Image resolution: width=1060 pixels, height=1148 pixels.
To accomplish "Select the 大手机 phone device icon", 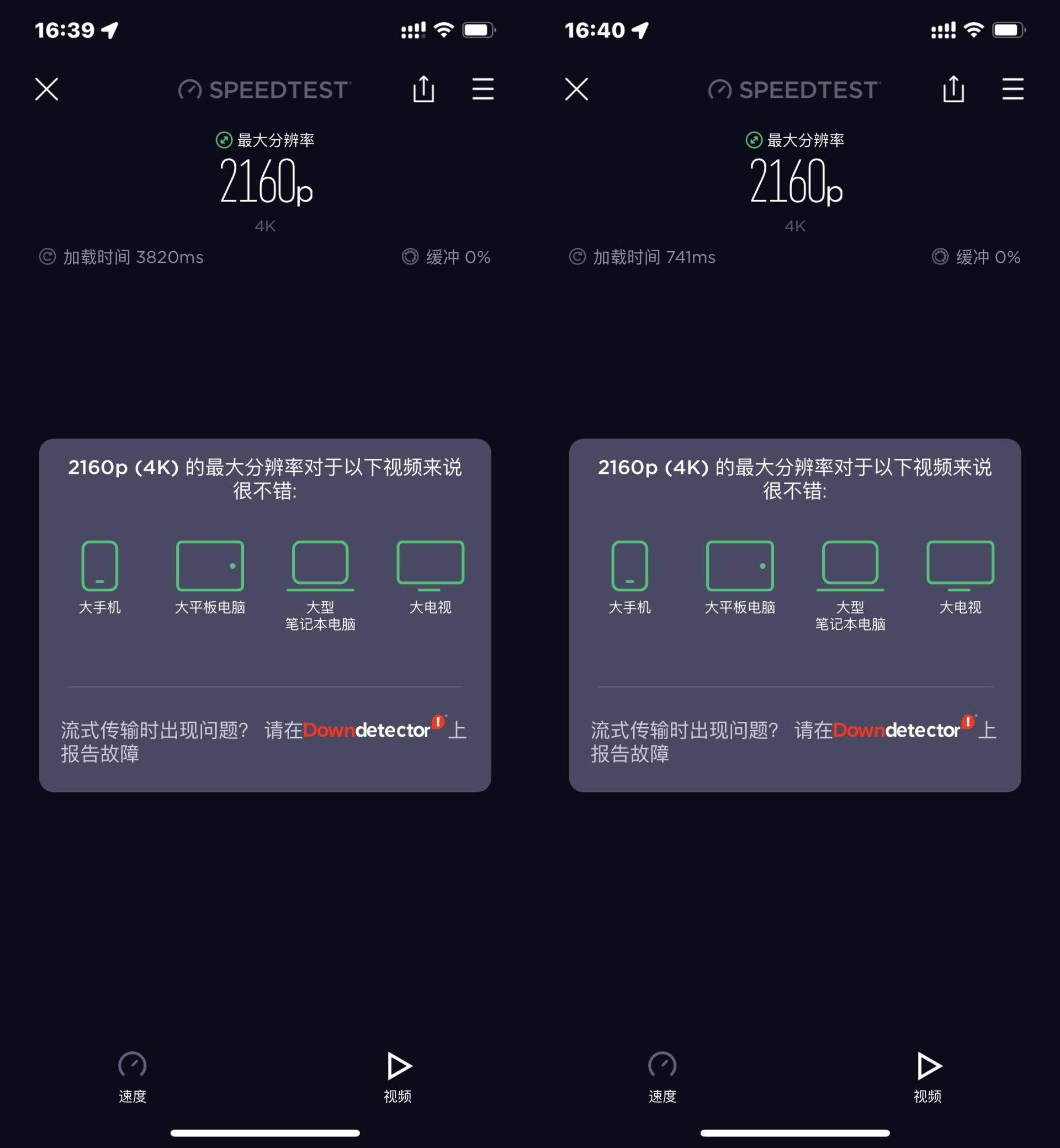I will coord(99,565).
